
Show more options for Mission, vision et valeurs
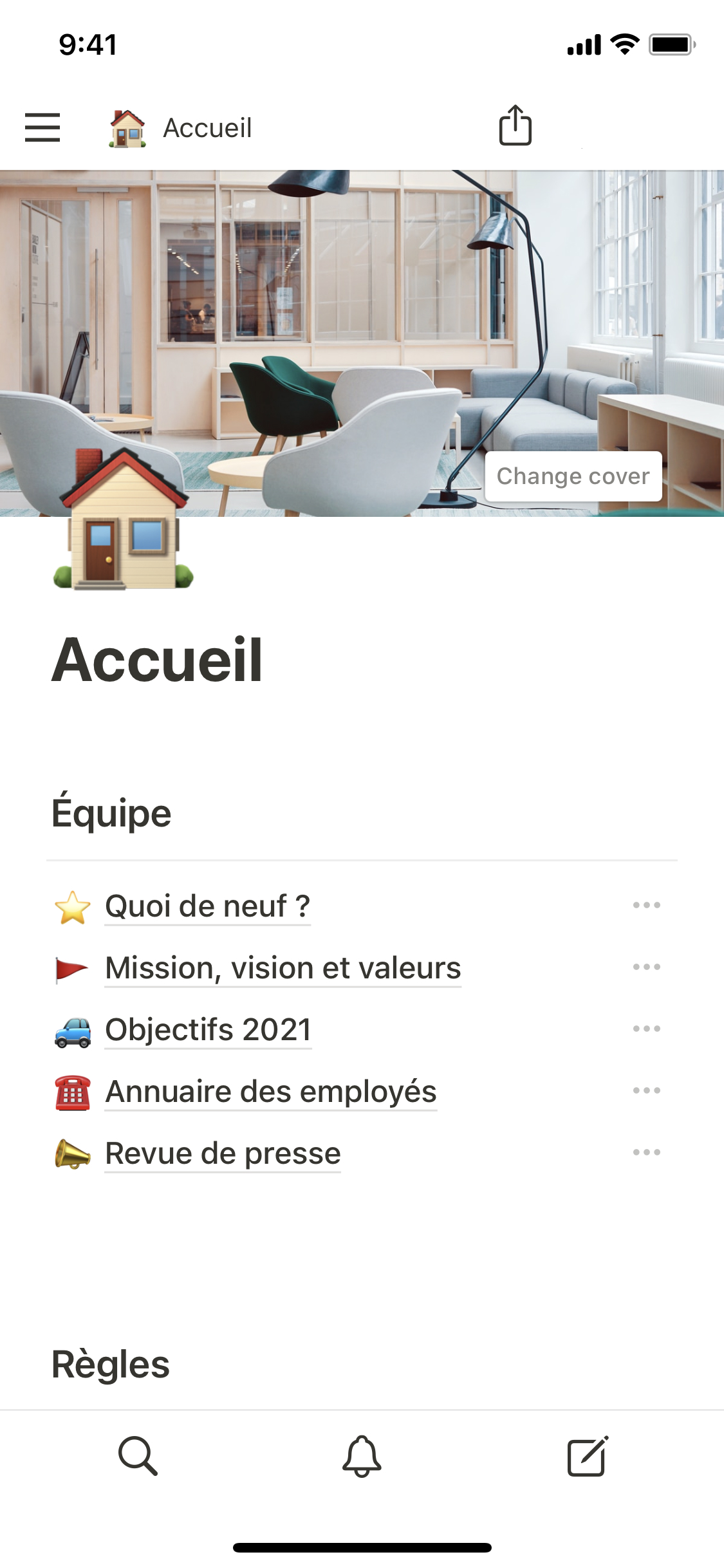coord(646,967)
